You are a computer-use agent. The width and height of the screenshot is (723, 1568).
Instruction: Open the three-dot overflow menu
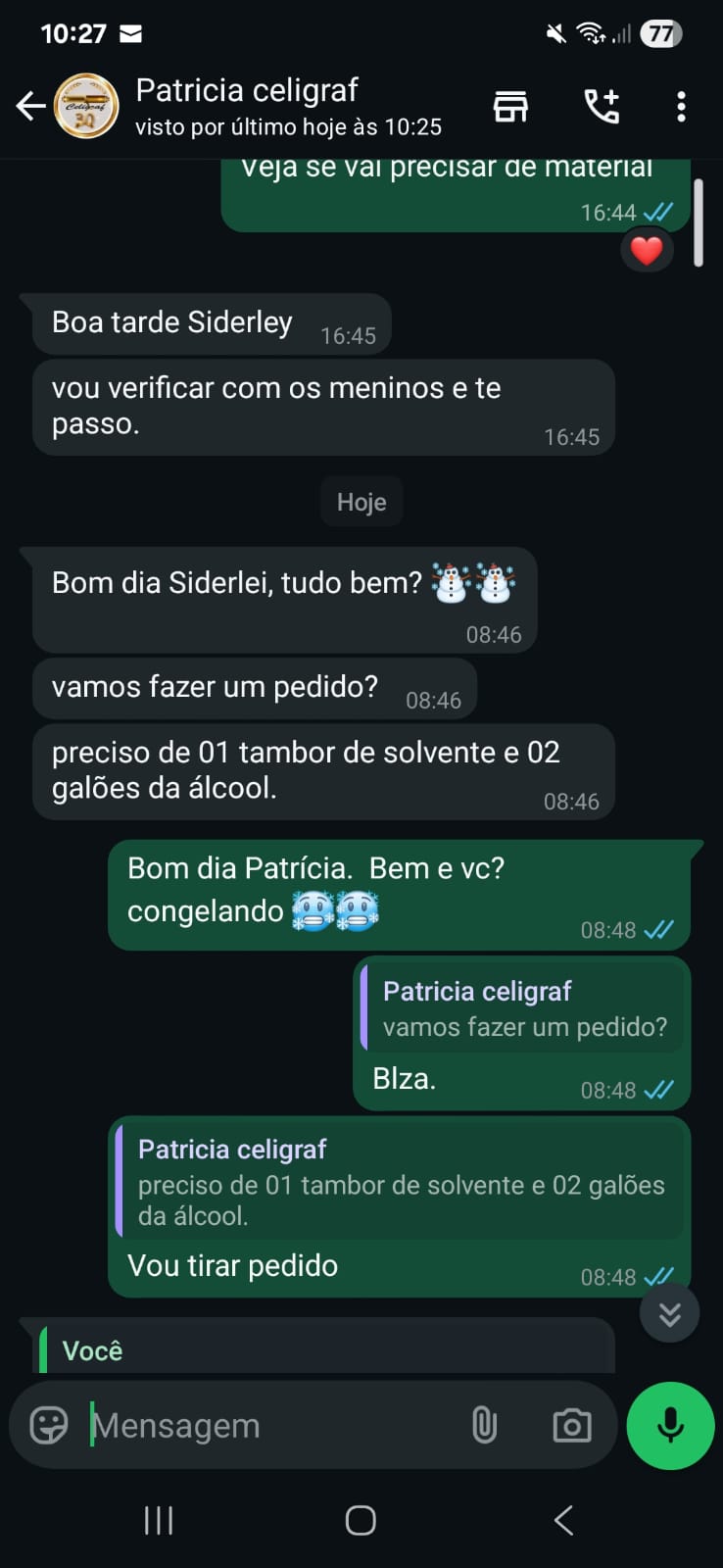tap(681, 106)
